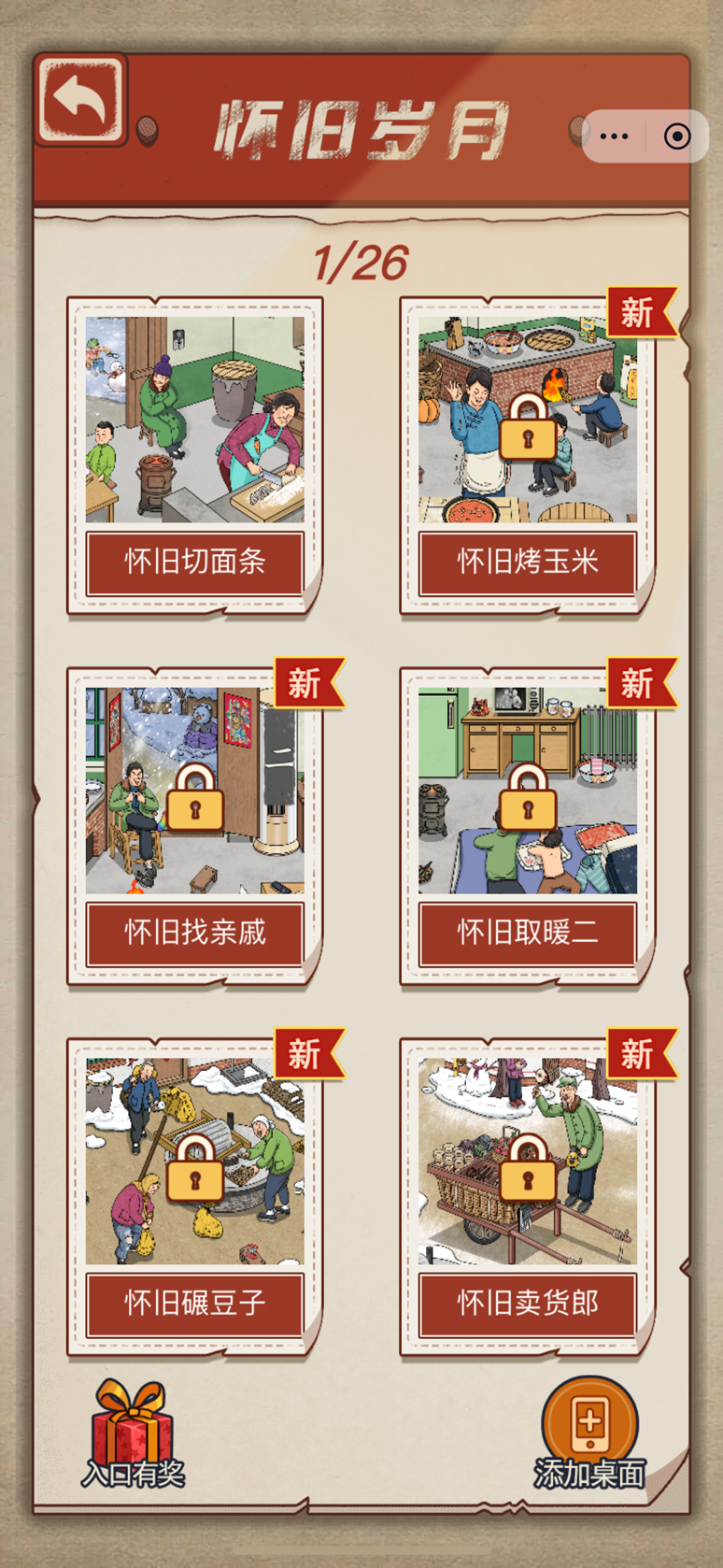723x1568 pixels.
Task: Tap the 怀旧取暖二 label button
Action: (529, 933)
